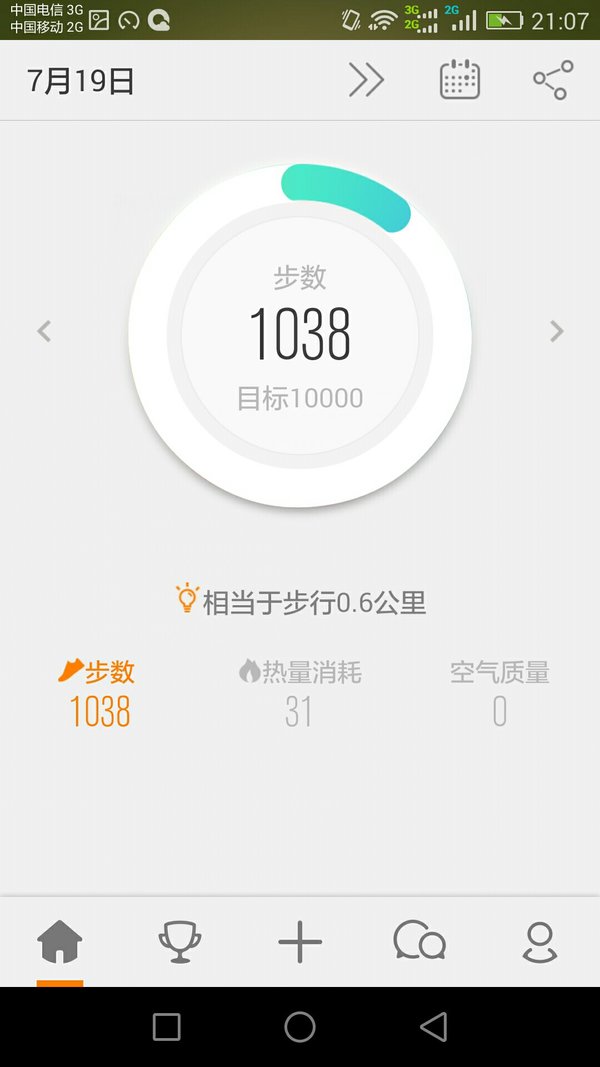Select the 热量消耗 calories metric
Screen dimensions: 600x1067
point(300,693)
